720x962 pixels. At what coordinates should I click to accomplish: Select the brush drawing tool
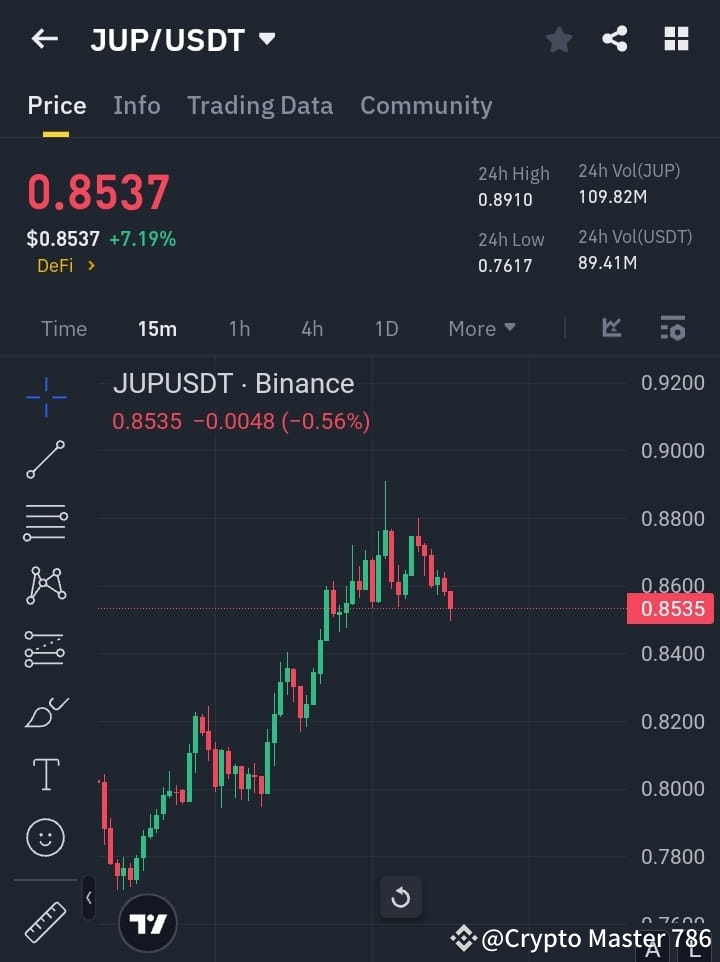tap(45, 712)
